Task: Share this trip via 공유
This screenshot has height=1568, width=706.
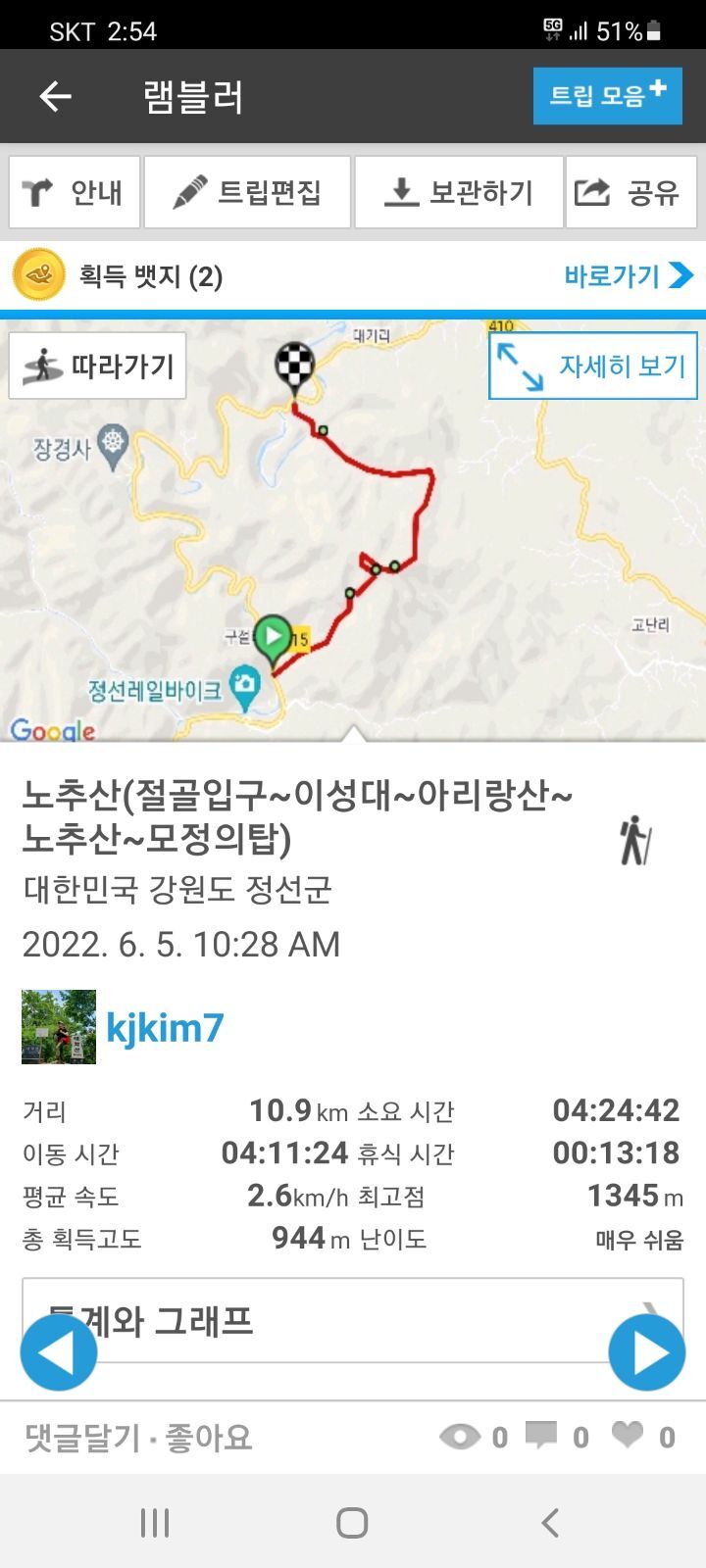Action: point(630,192)
